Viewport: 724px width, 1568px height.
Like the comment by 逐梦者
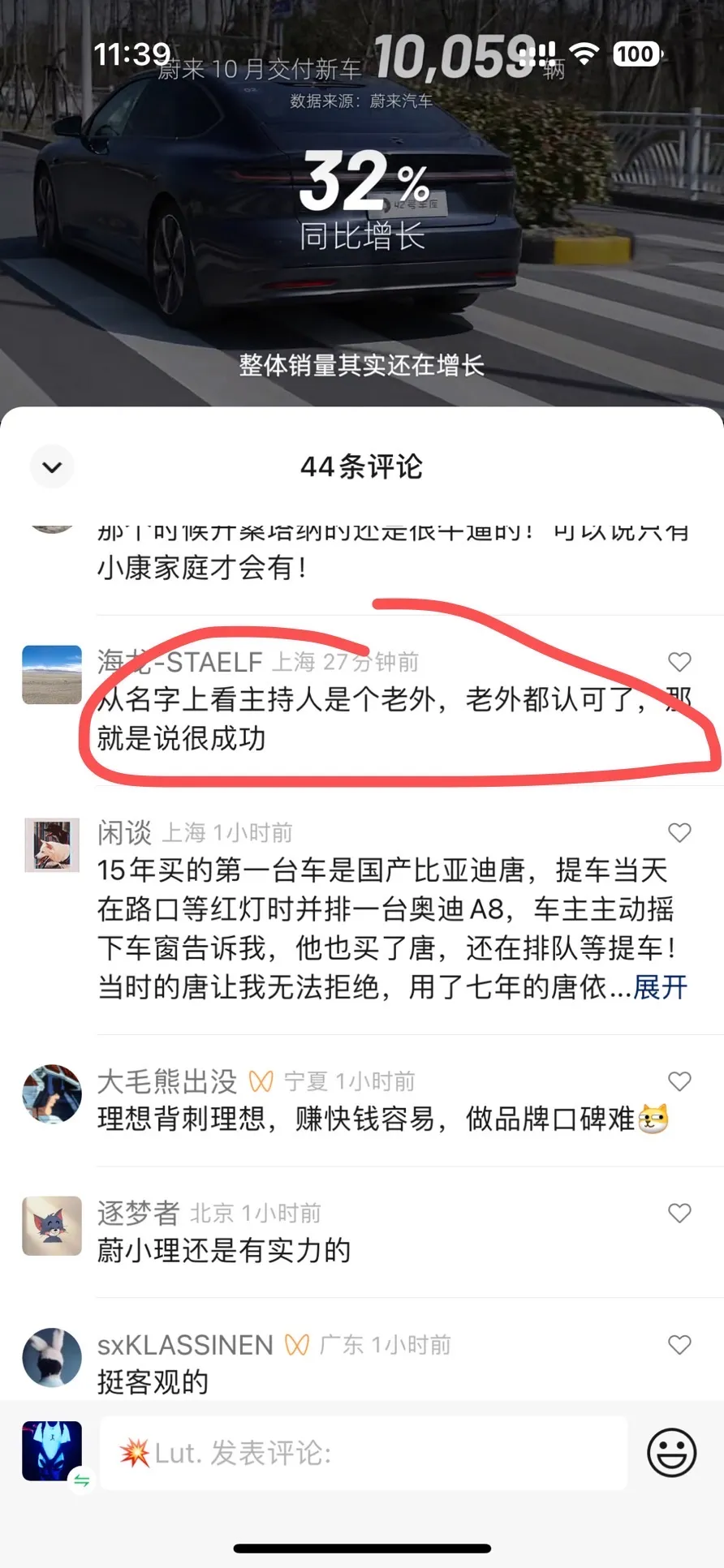pos(679,1213)
